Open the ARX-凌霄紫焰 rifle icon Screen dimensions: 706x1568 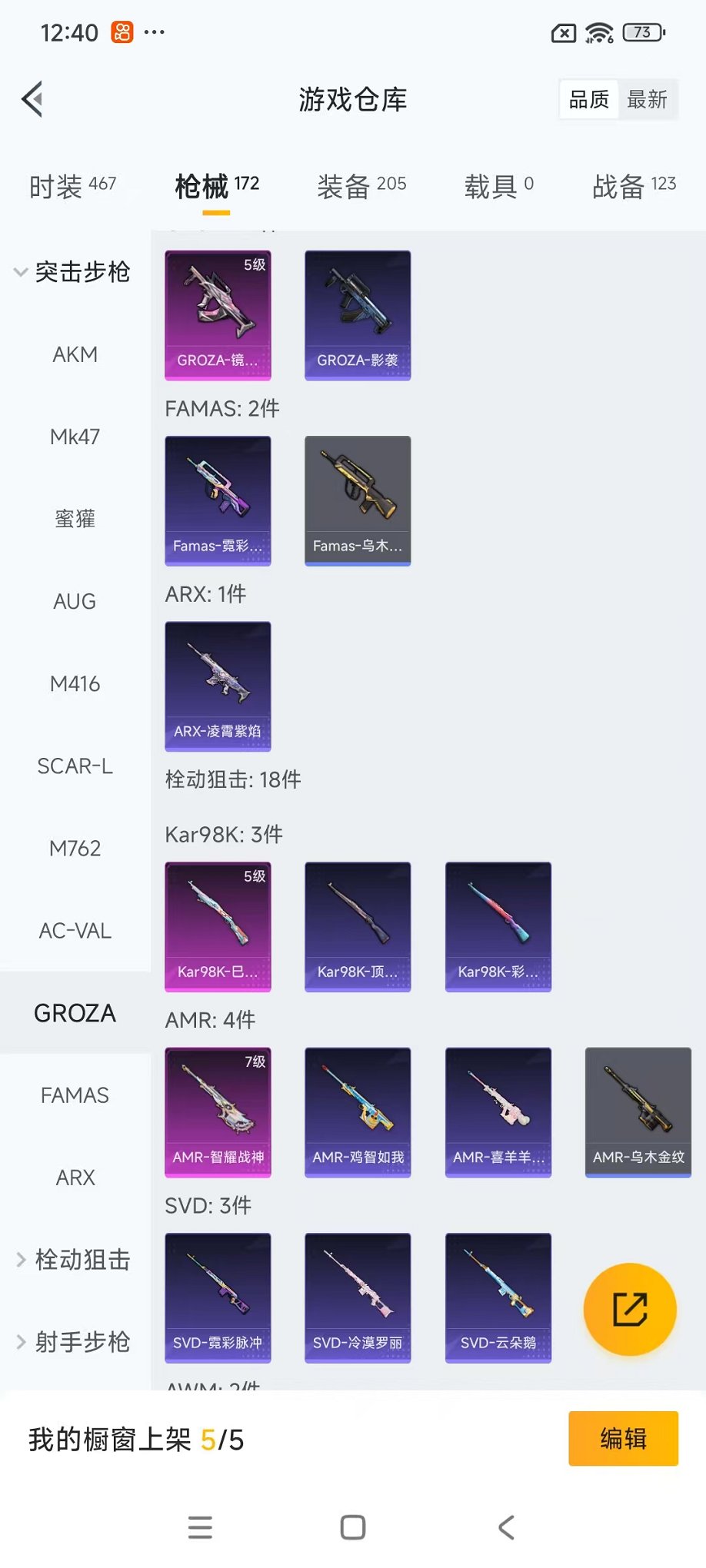coord(218,686)
